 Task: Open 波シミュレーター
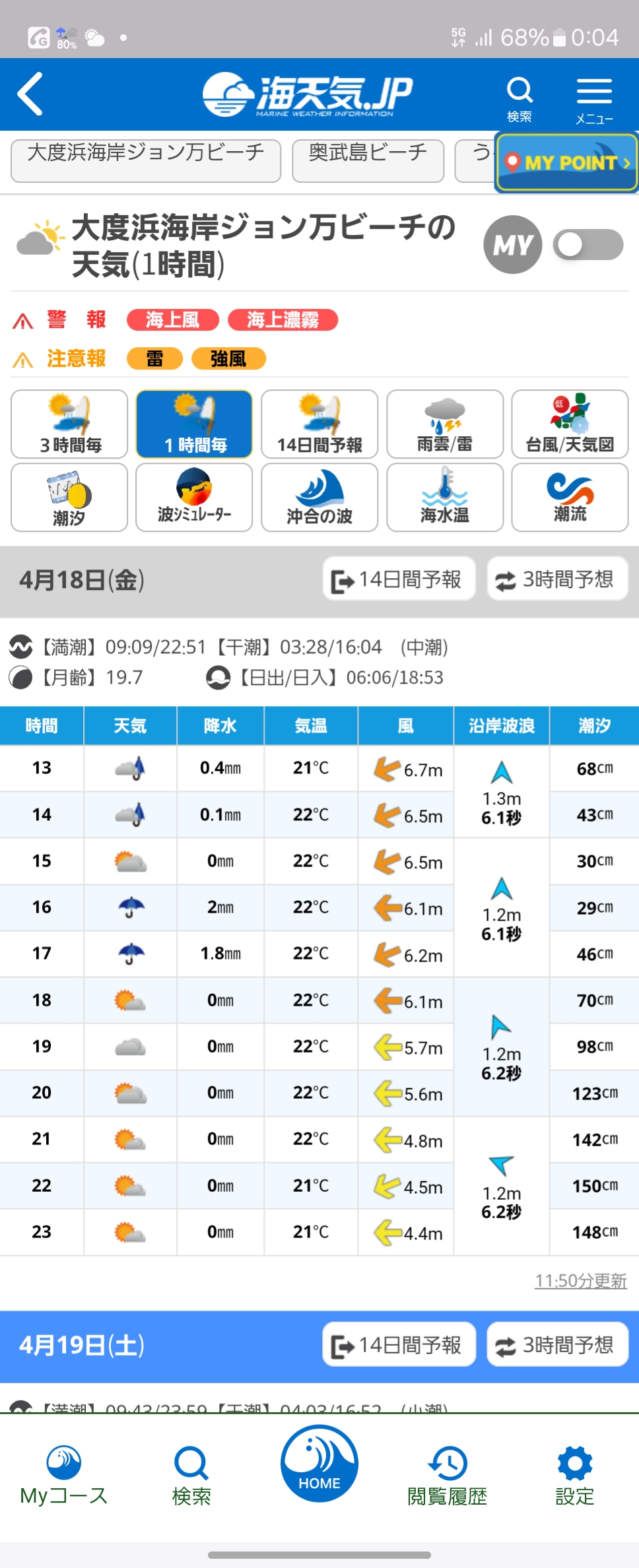tap(194, 498)
